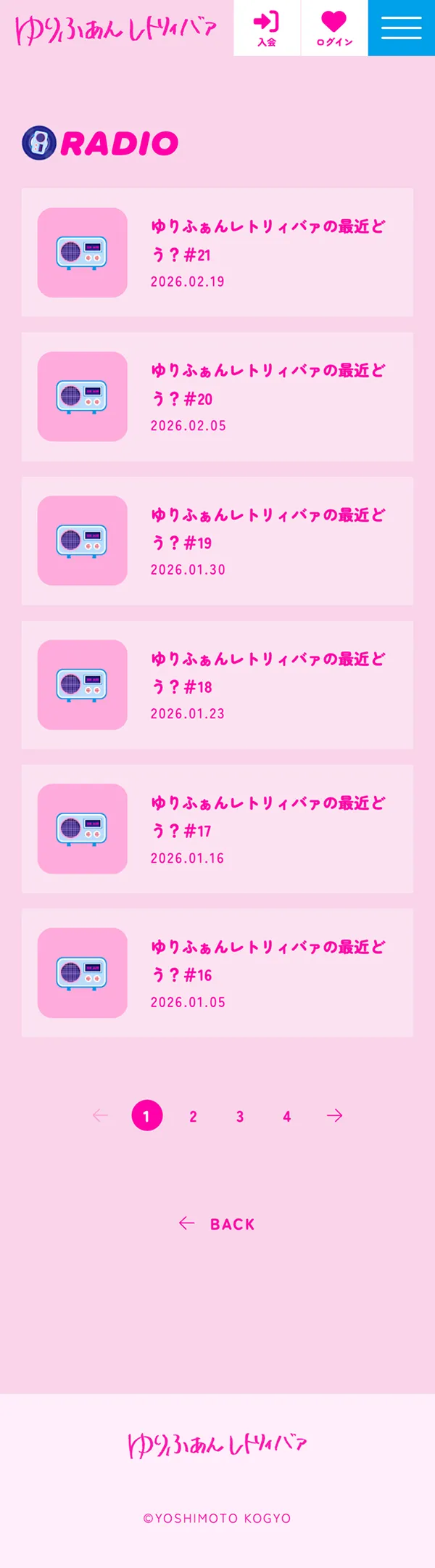Image resolution: width=435 pixels, height=1568 pixels.
Task: Tap the BACK link
Action: [217, 1224]
